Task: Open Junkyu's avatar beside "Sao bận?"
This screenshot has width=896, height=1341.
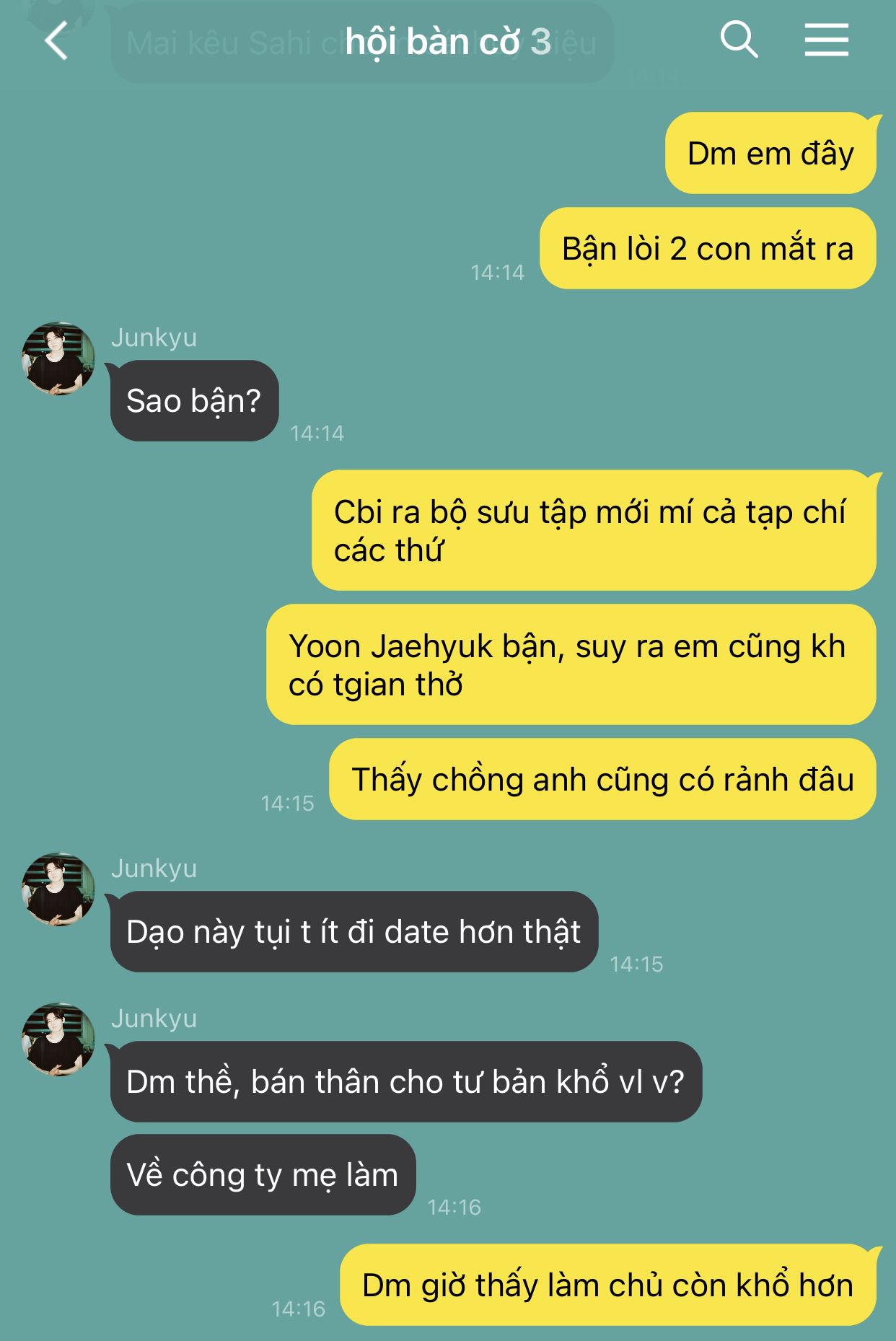Action: tap(58, 359)
